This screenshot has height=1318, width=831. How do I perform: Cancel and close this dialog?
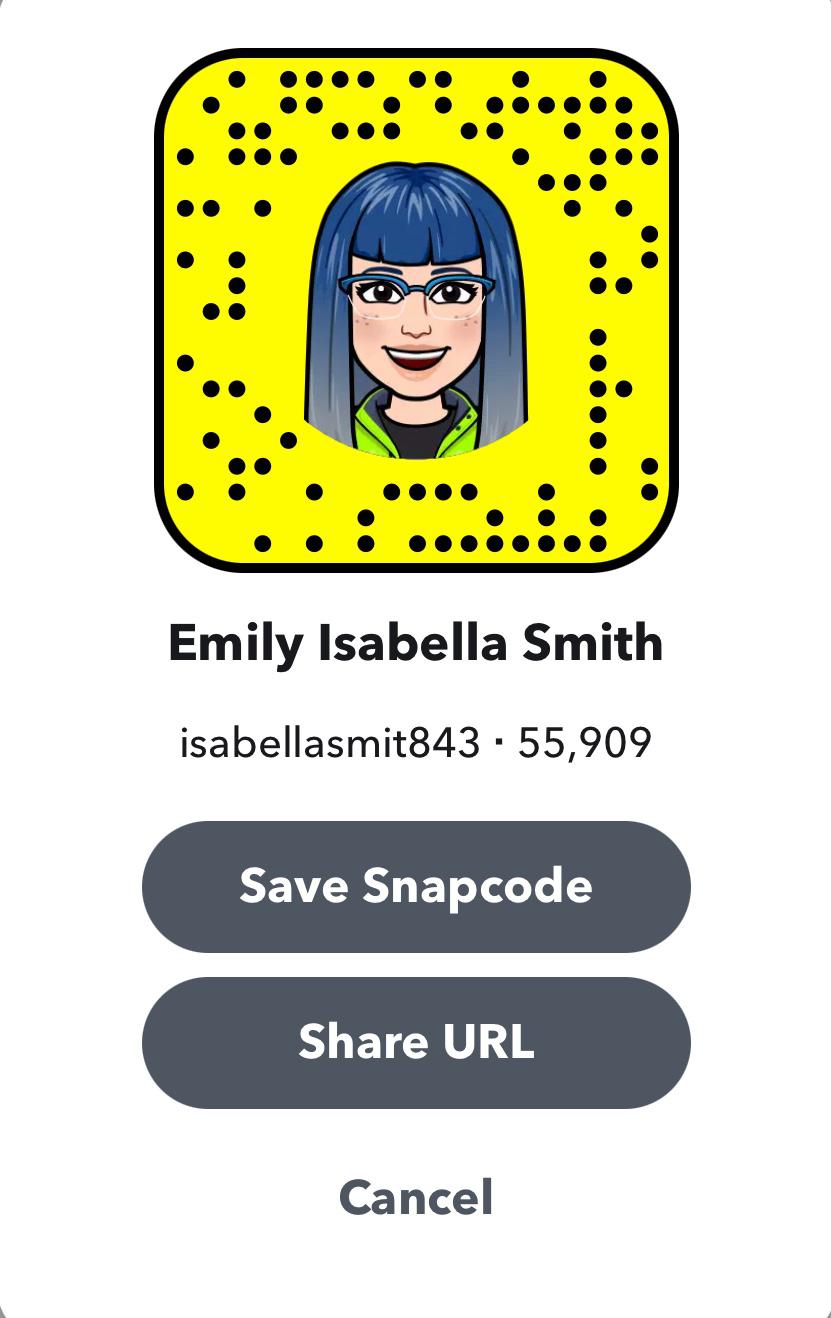416,1197
